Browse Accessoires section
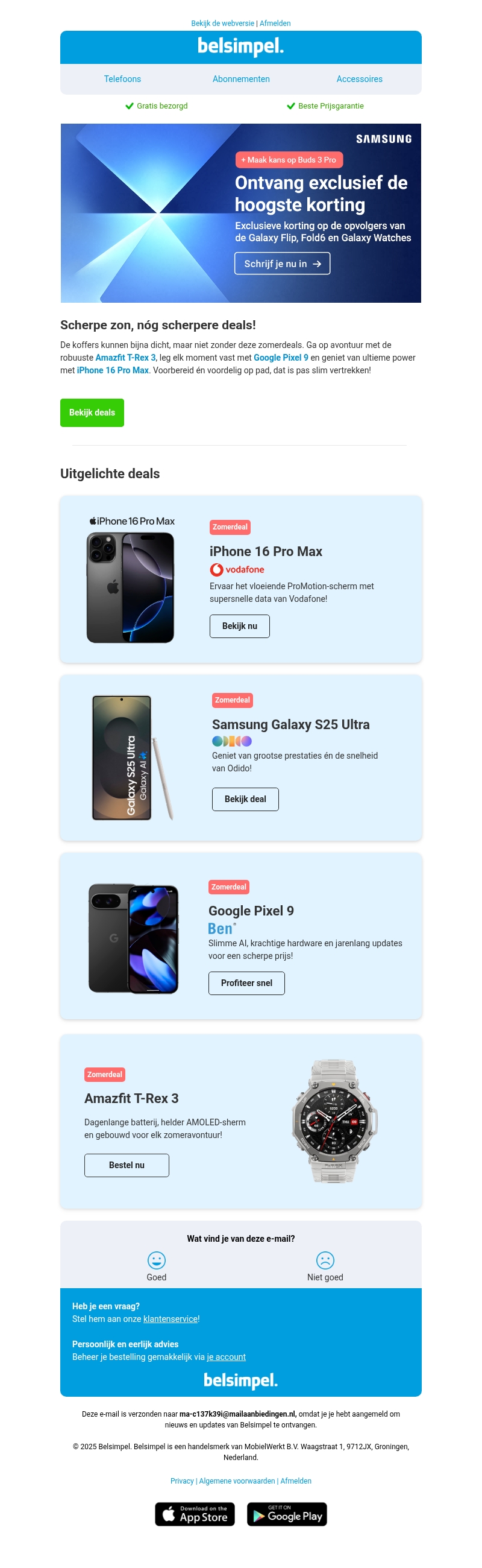Image resolution: width=482 pixels, height=1568 pixels. click(359, 79)
